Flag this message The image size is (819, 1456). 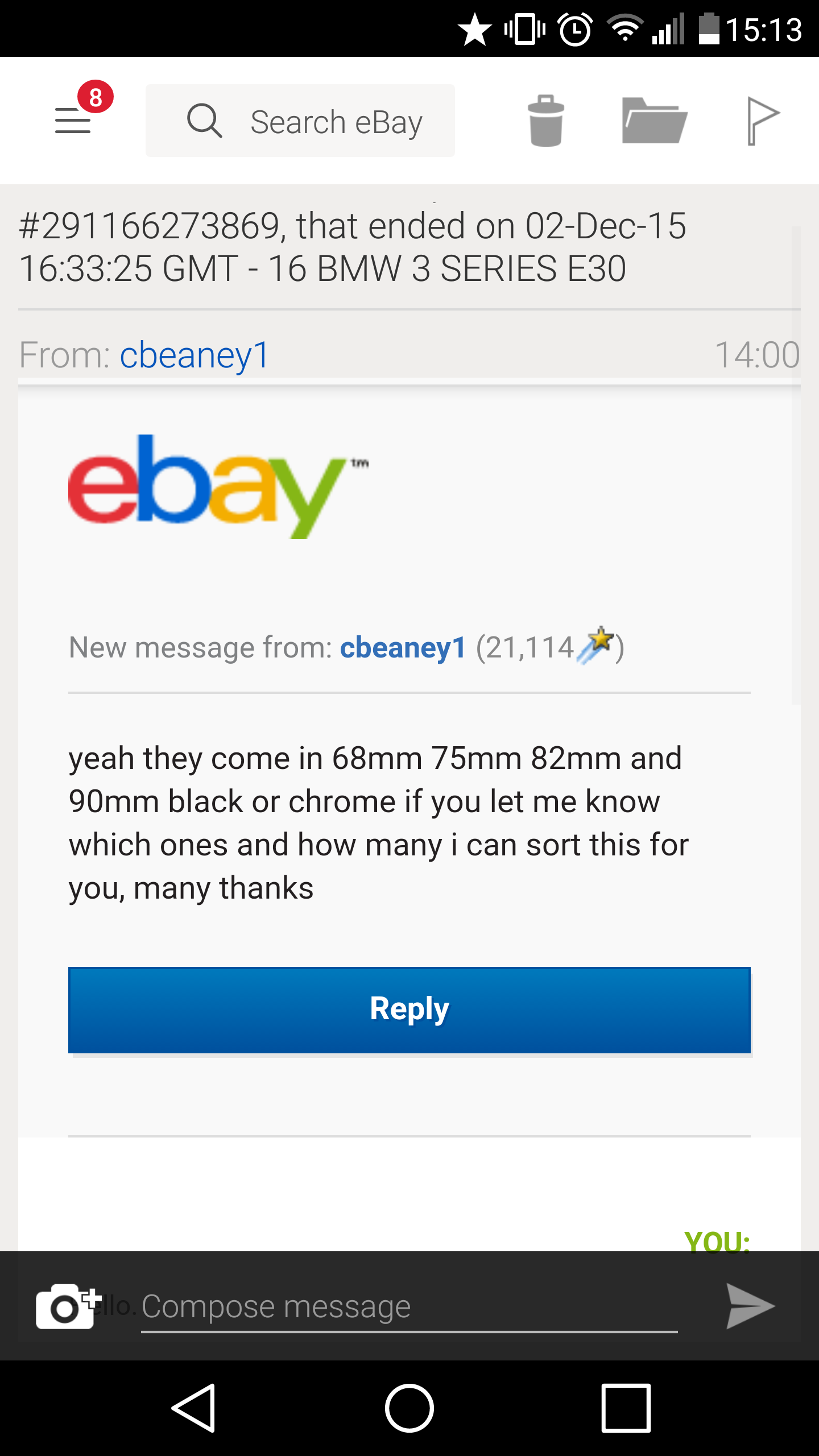pos(762,121)
